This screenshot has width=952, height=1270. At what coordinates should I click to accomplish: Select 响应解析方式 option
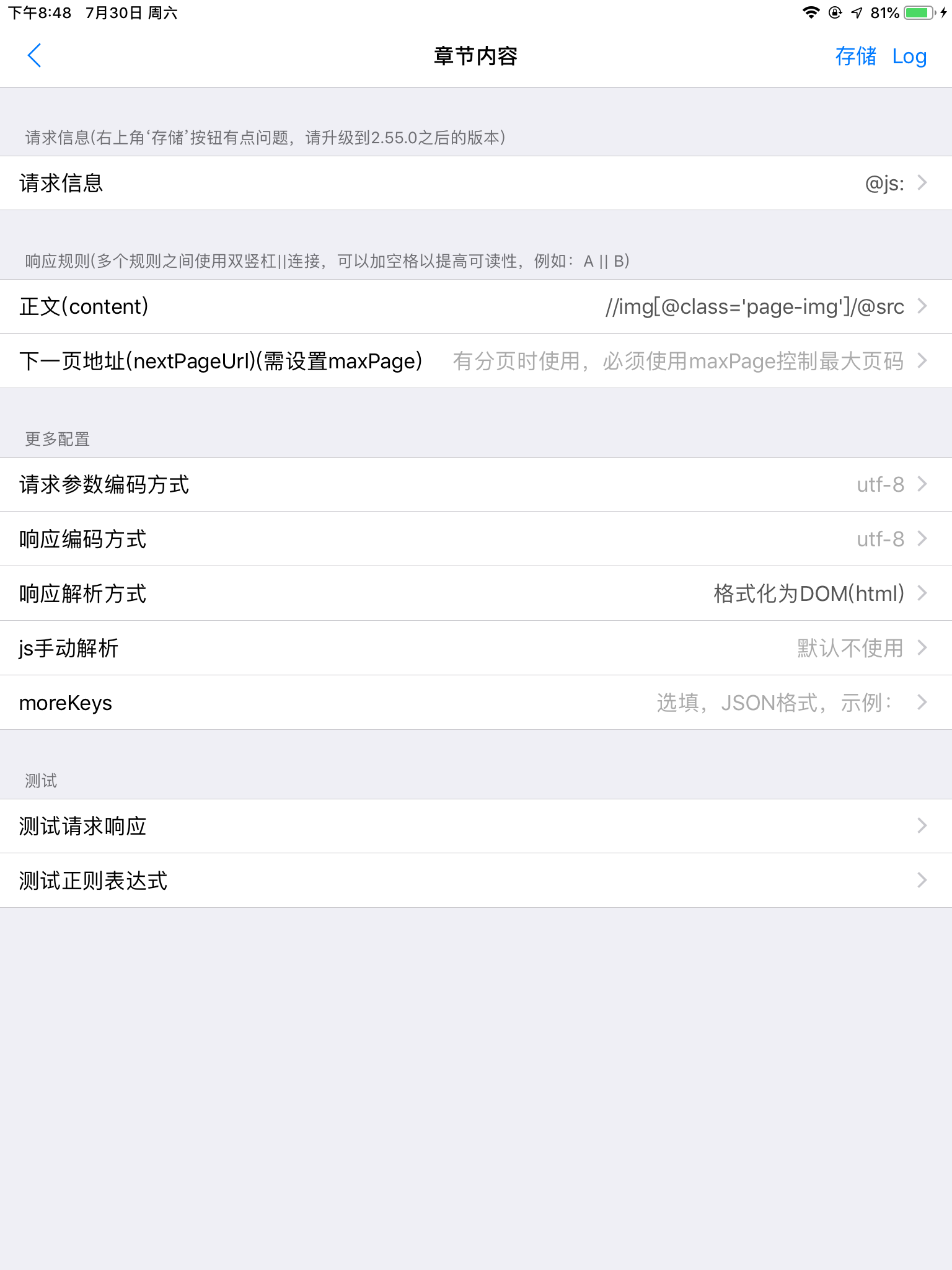(476, 593)
